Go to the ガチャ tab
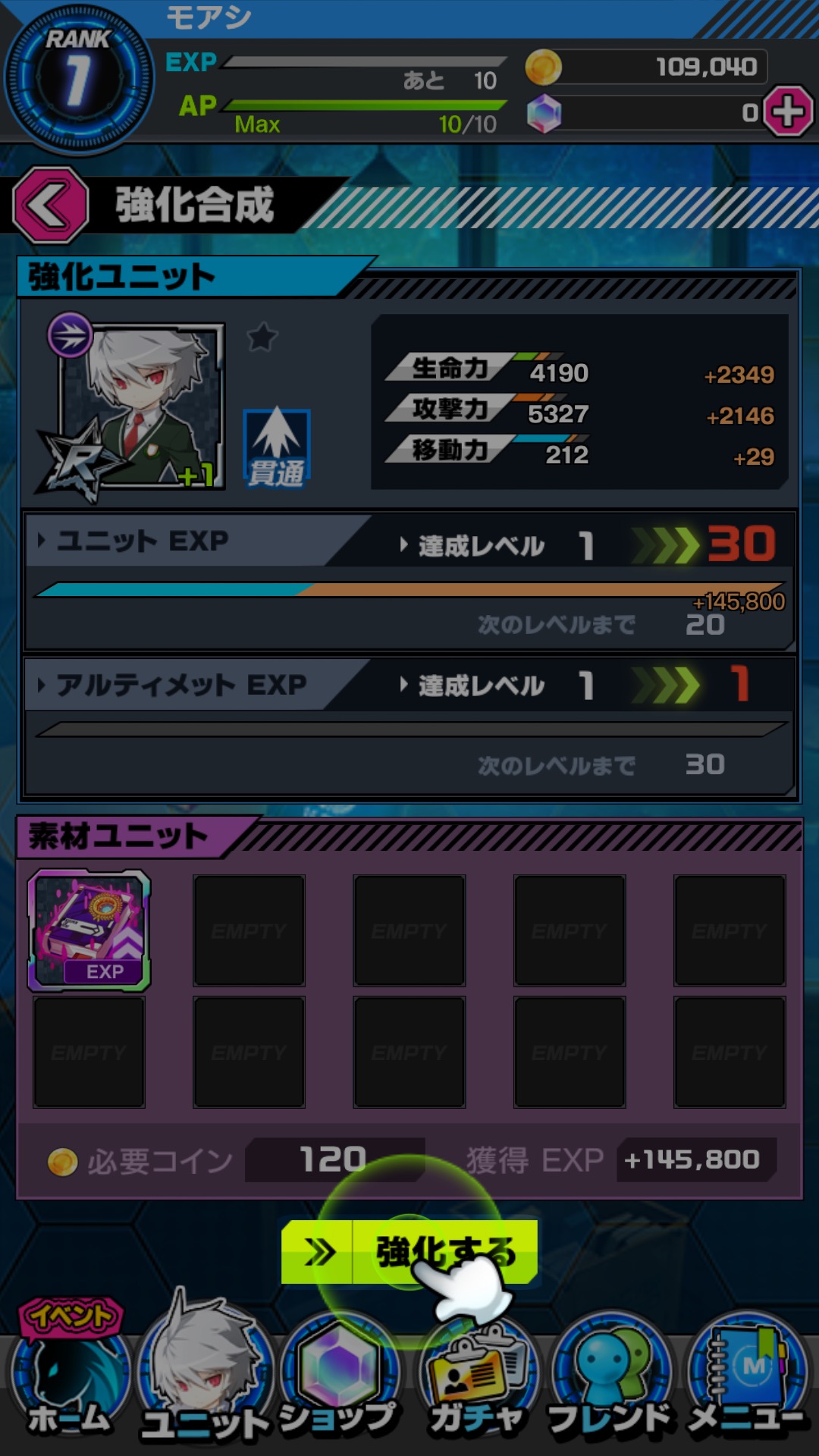 (x=478, y=1380)
